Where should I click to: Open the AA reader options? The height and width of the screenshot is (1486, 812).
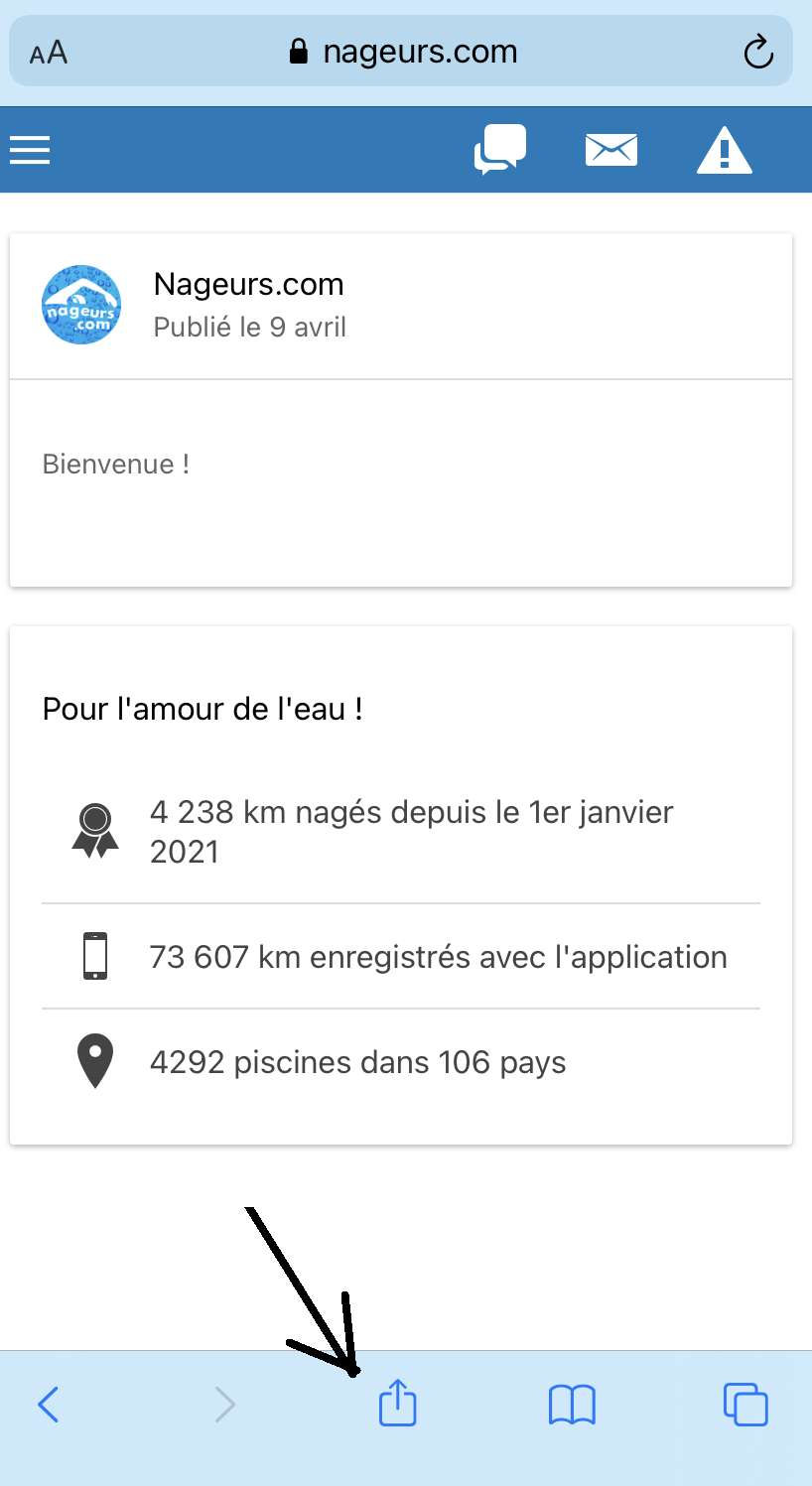tap(48, 53)
